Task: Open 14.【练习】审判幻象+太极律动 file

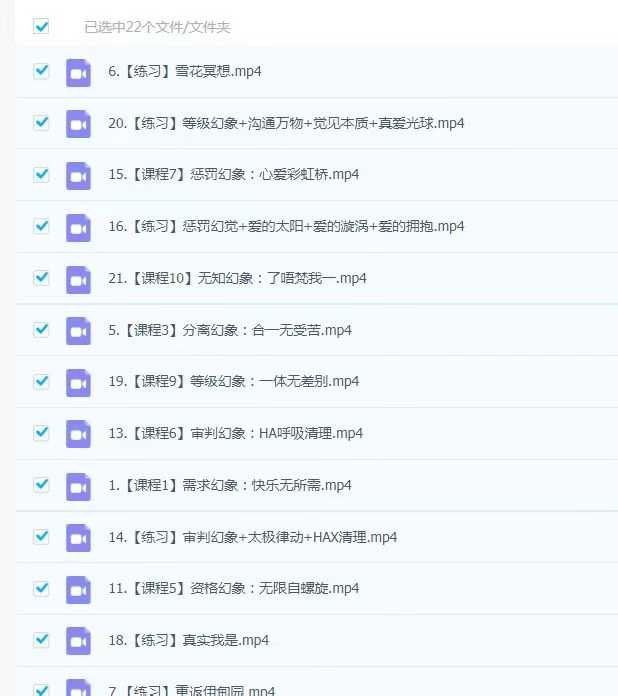Action: [x=252, y=537]
